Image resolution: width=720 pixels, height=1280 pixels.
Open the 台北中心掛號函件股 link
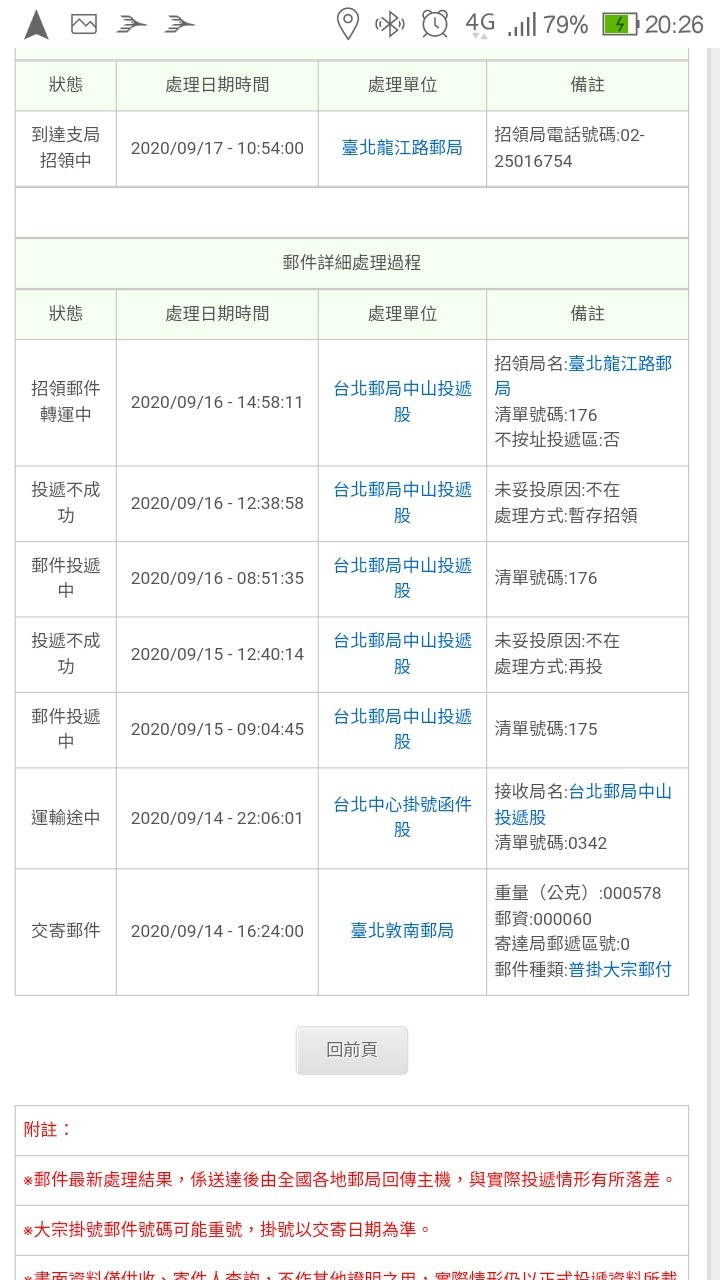click(x=402, y=817)
